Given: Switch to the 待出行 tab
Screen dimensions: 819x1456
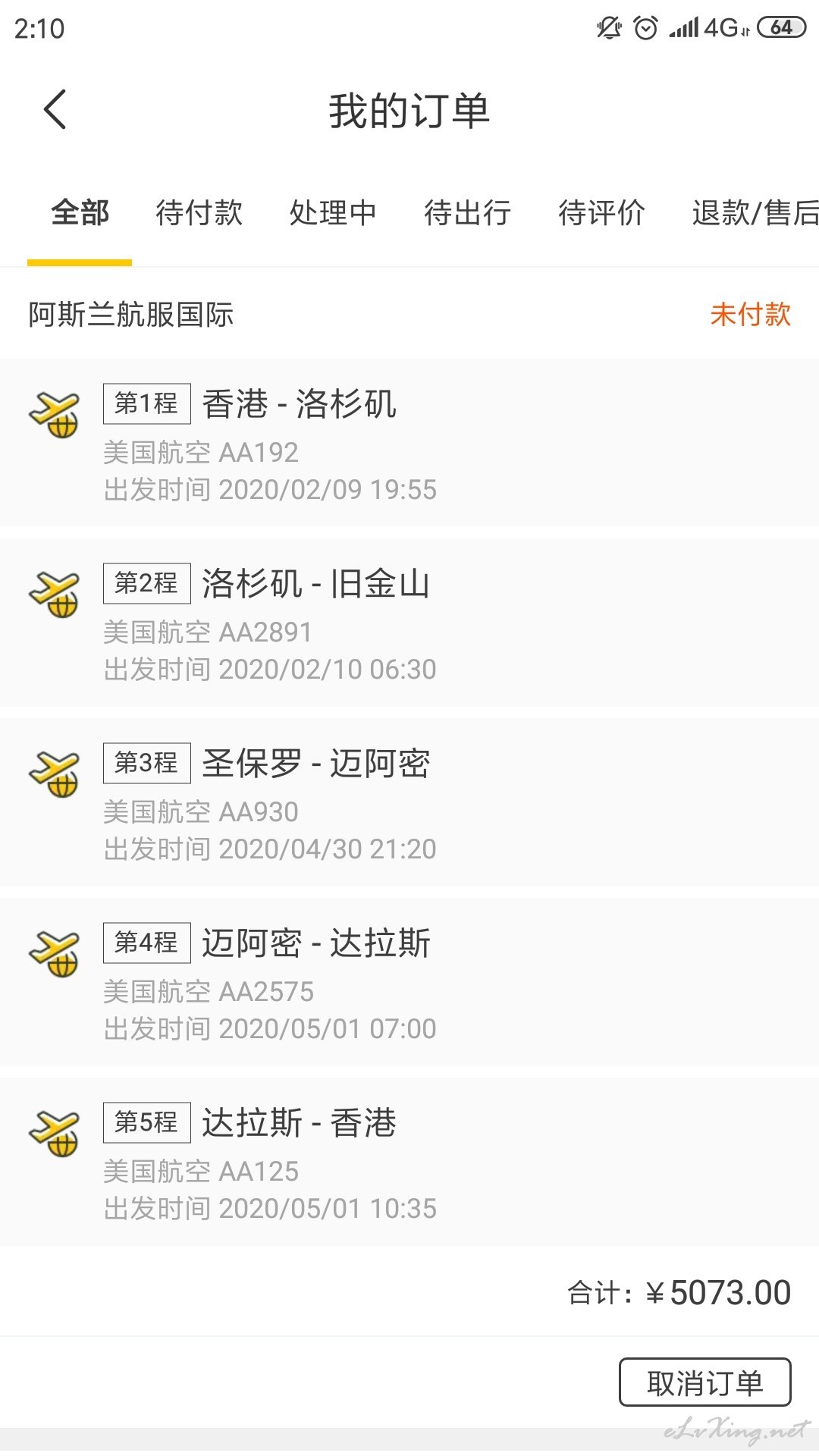Looking at the screenshot, I should (x=467, y=213).
